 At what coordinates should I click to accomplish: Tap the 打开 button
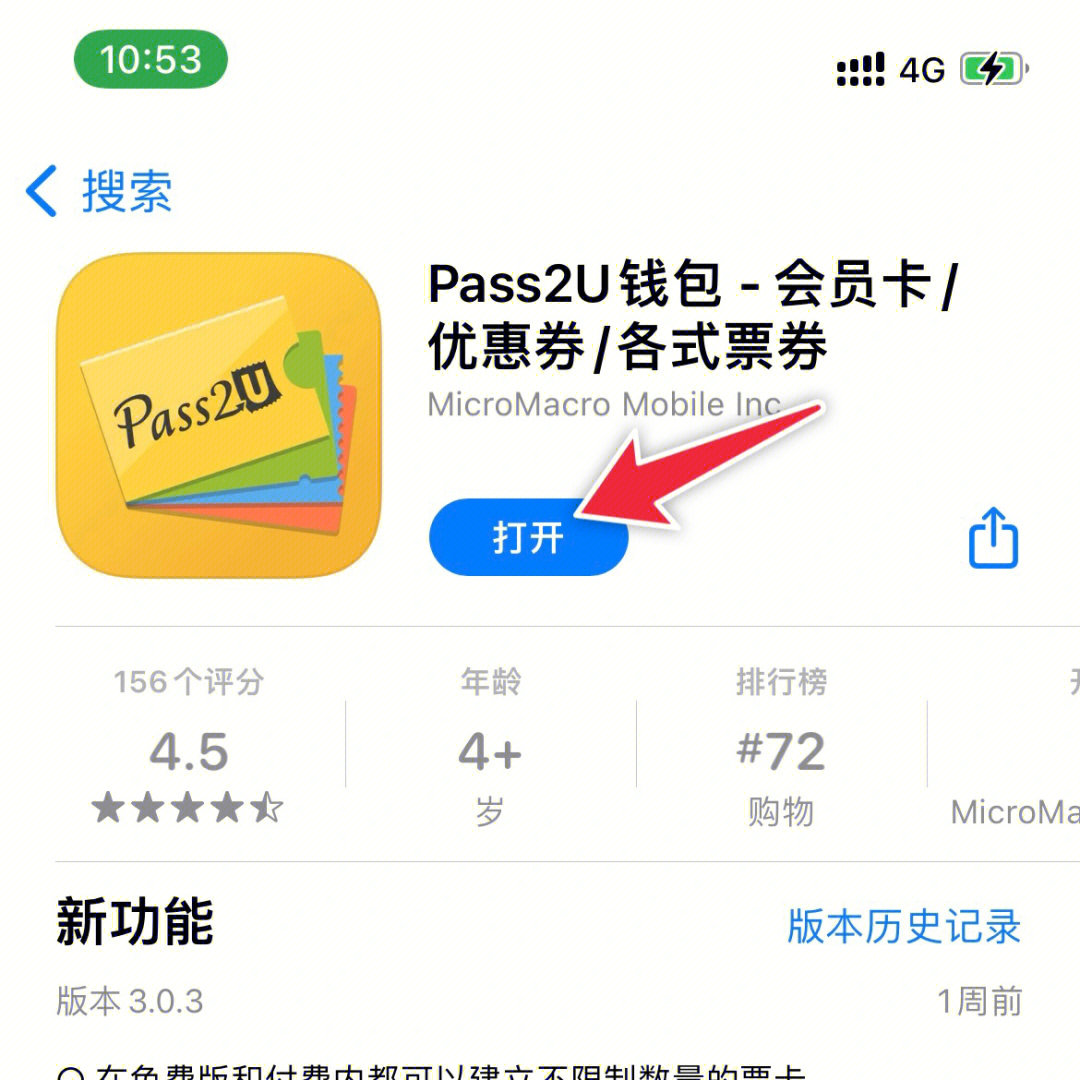[528, 538]
